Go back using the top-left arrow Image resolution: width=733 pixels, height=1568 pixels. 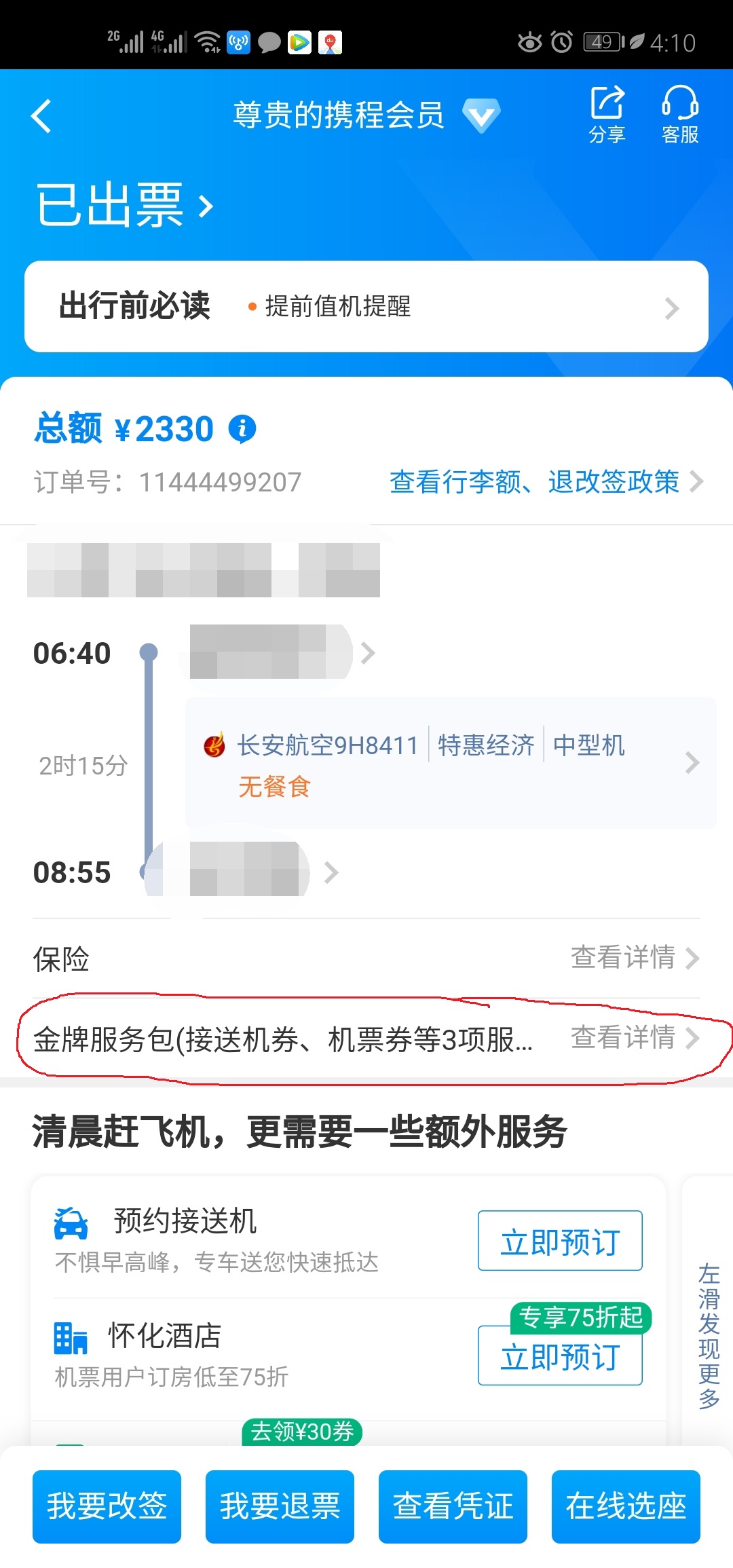41,116
